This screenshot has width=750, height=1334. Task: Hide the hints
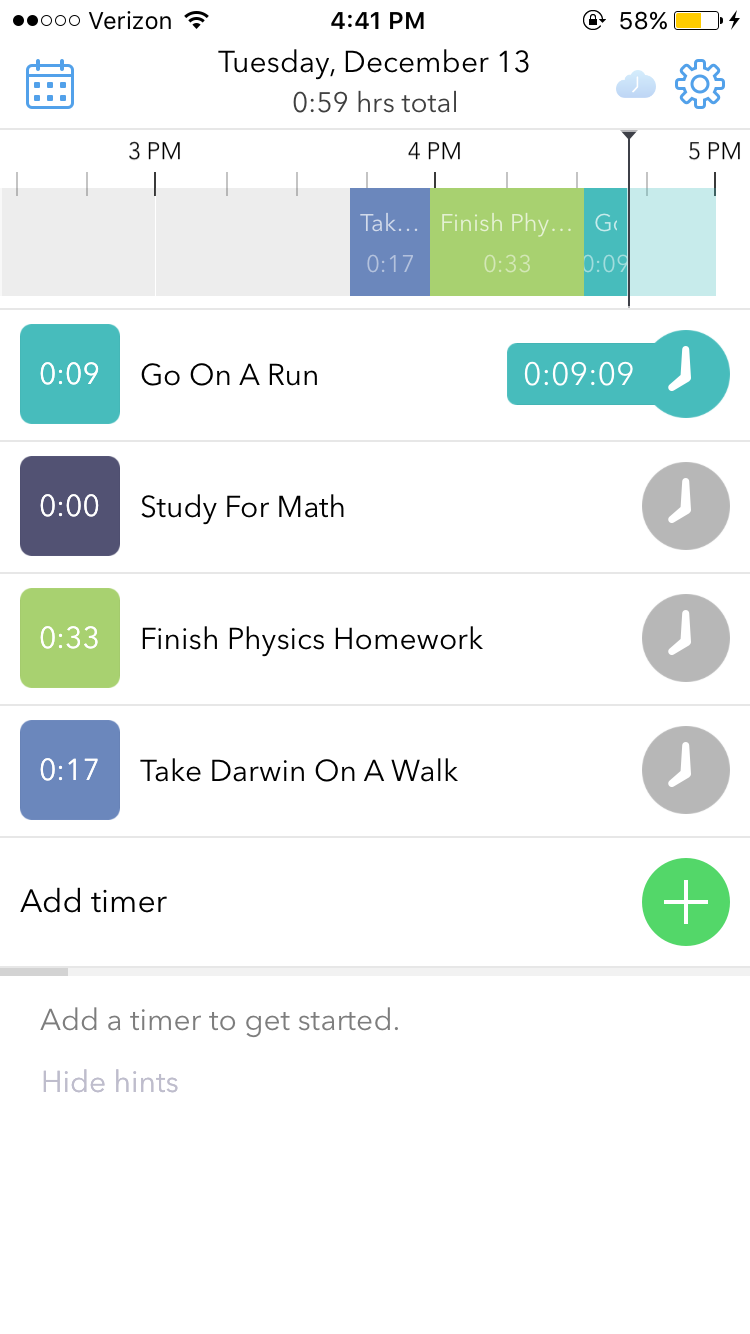tap(110, 1082)
